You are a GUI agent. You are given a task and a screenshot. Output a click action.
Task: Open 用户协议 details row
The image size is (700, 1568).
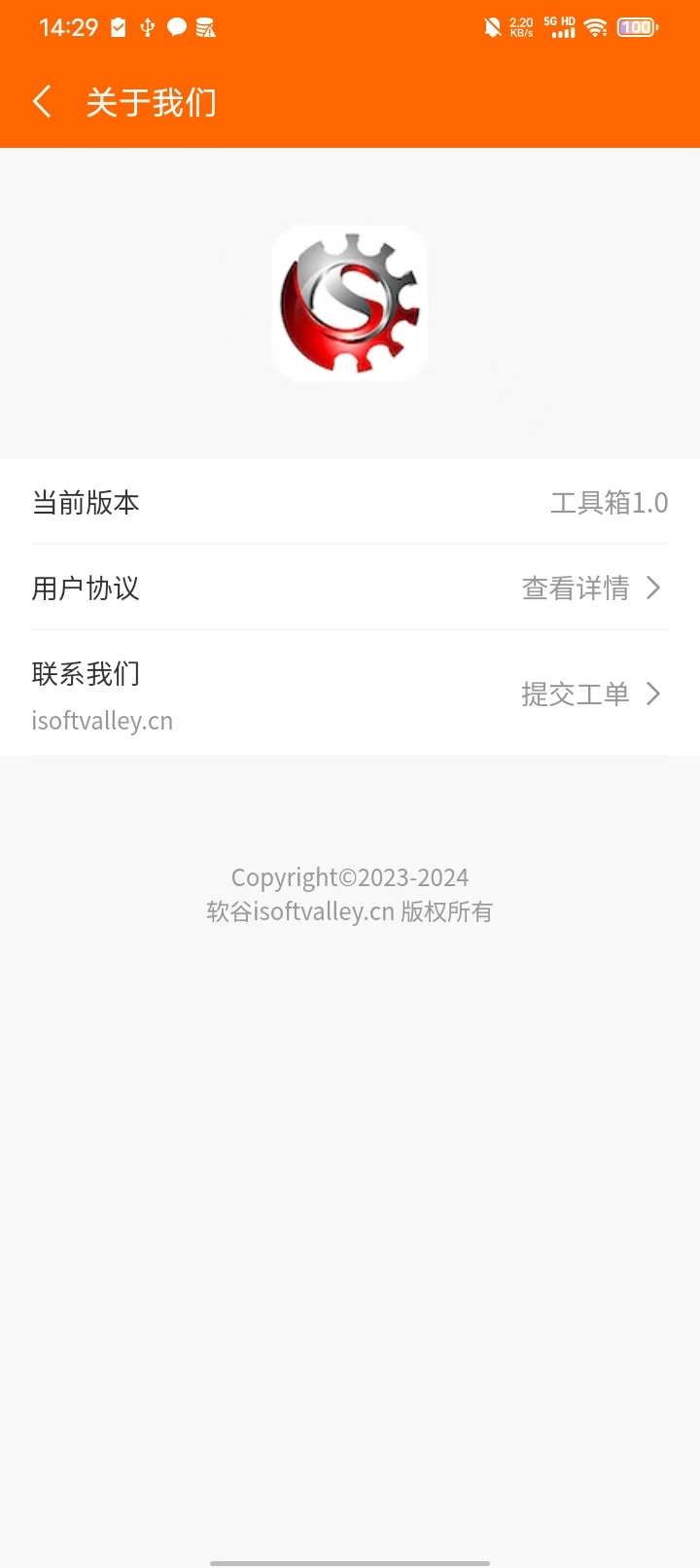350,588
